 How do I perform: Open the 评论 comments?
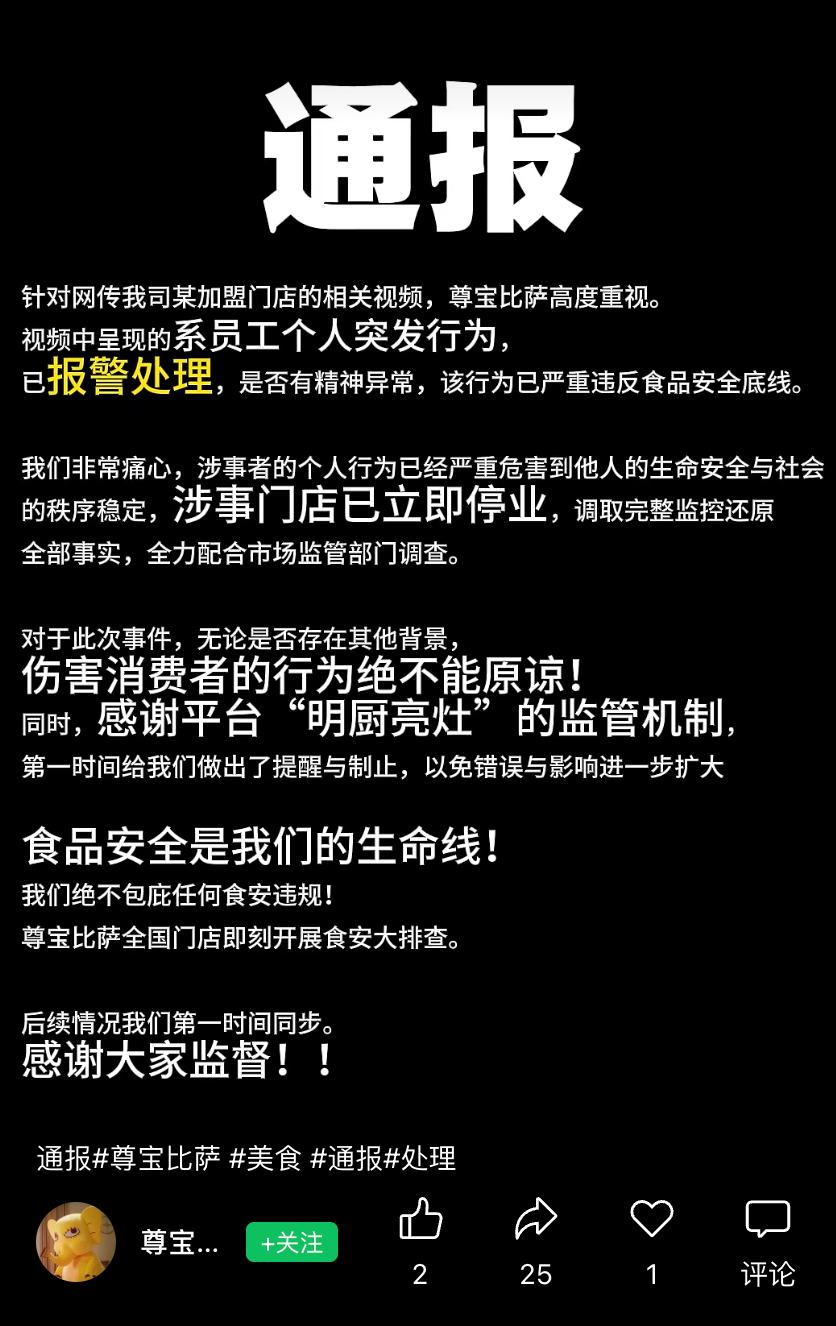(768, 1242)
